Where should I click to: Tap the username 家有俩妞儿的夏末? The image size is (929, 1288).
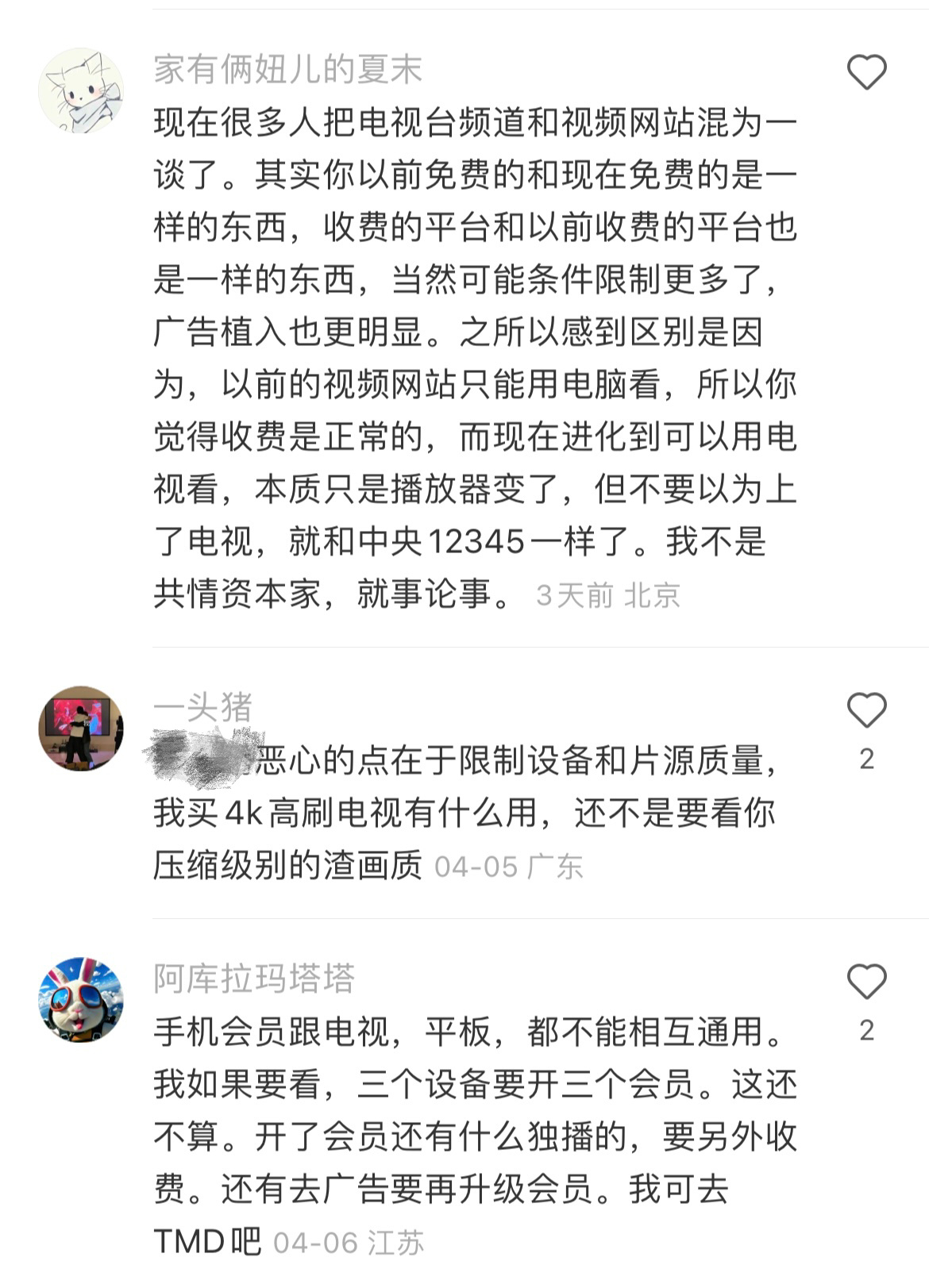coord(287,69)
